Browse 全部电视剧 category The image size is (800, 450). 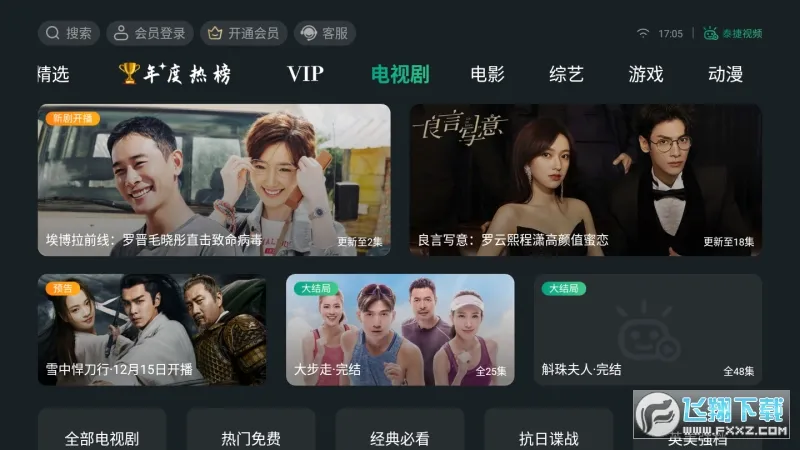point(102,437)
